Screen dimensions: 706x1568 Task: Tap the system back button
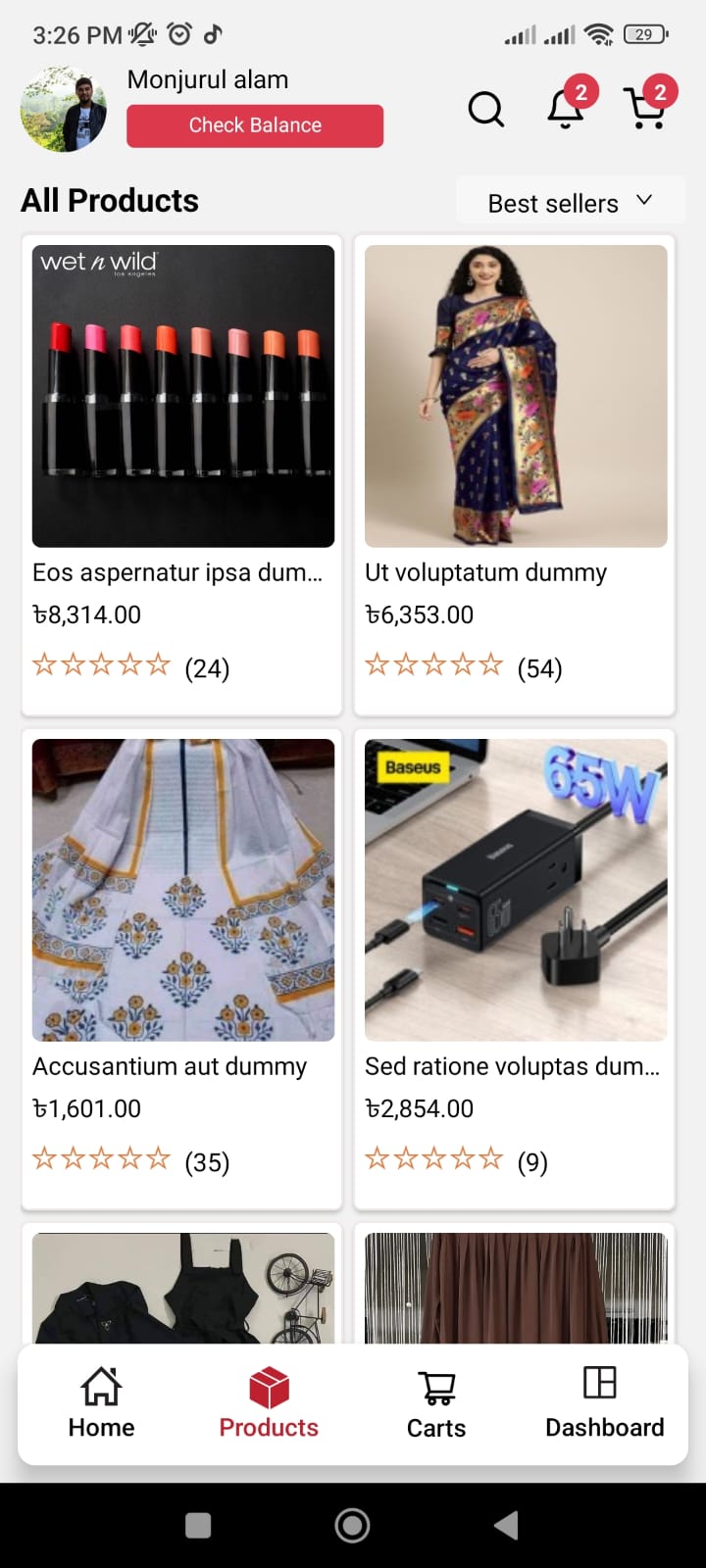coord(506,1525)
